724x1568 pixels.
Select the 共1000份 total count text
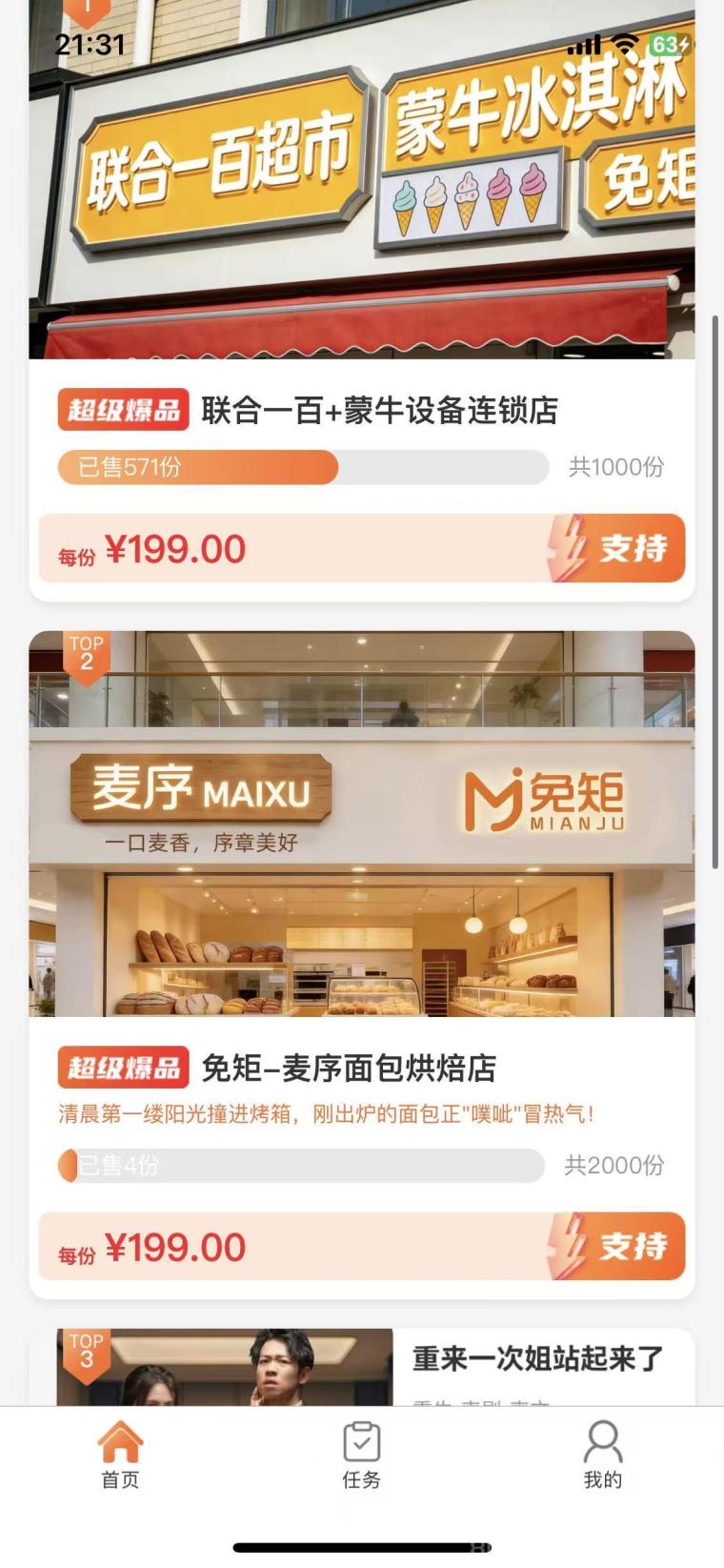pos(615,466)
